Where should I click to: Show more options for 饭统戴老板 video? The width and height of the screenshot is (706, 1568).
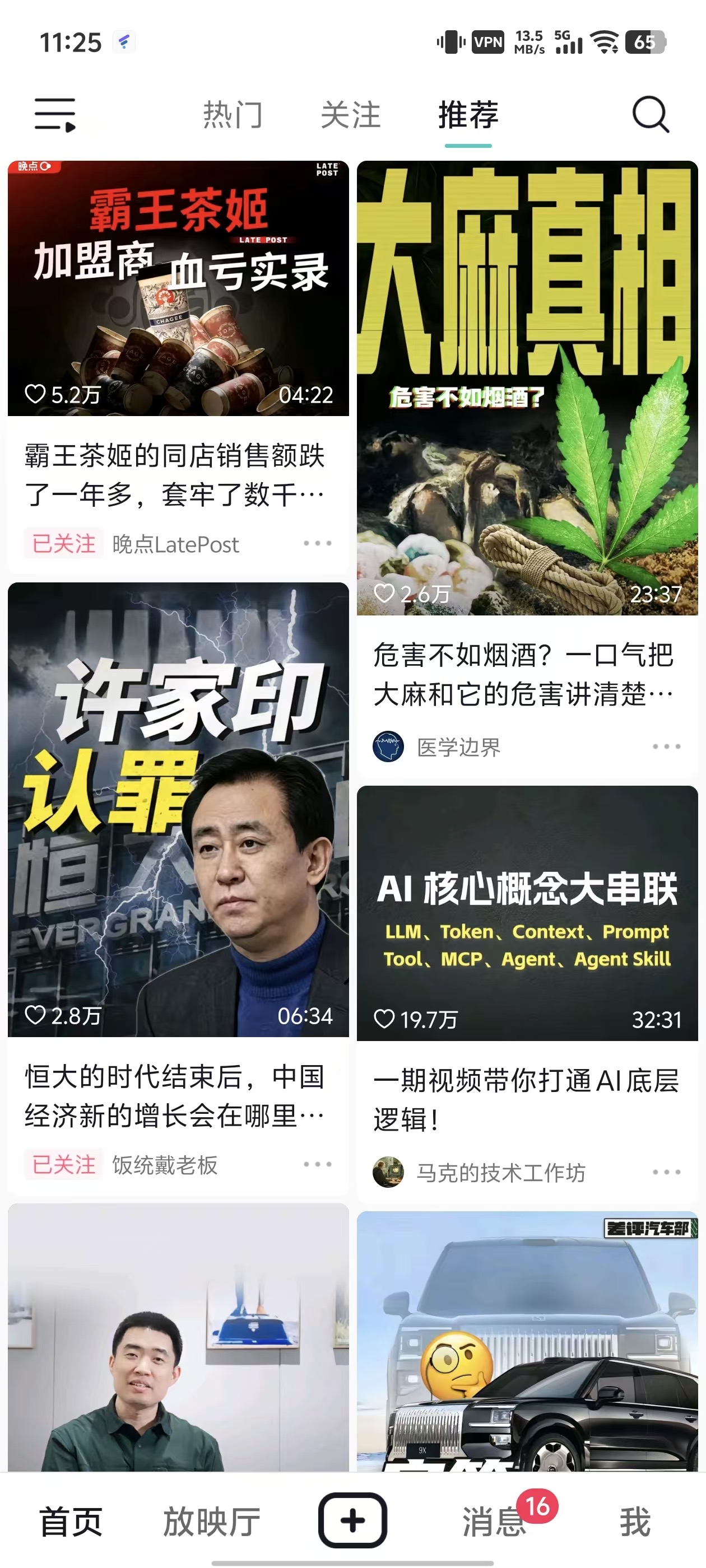(x=317, y=1164)
